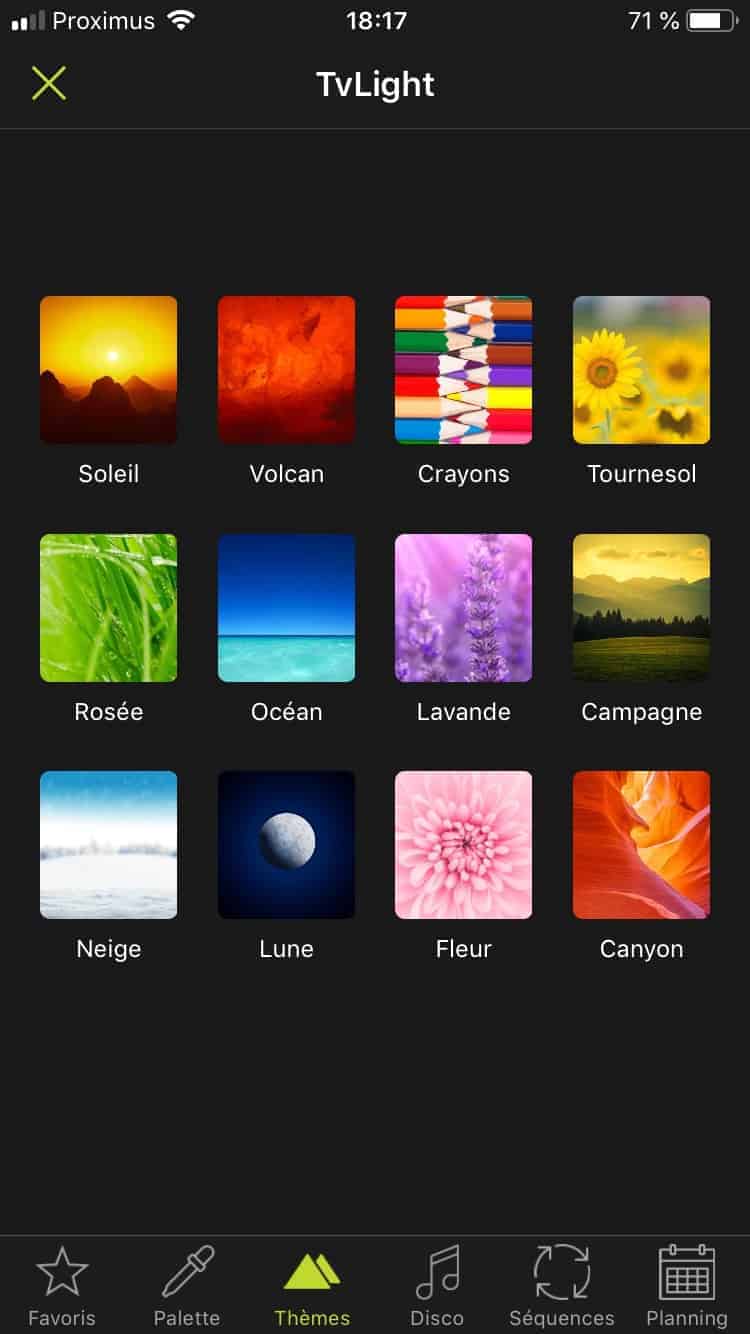Screen dimensions: 750x1334
Task: Select the Campagne theme
Action: [x=641, y=608]
